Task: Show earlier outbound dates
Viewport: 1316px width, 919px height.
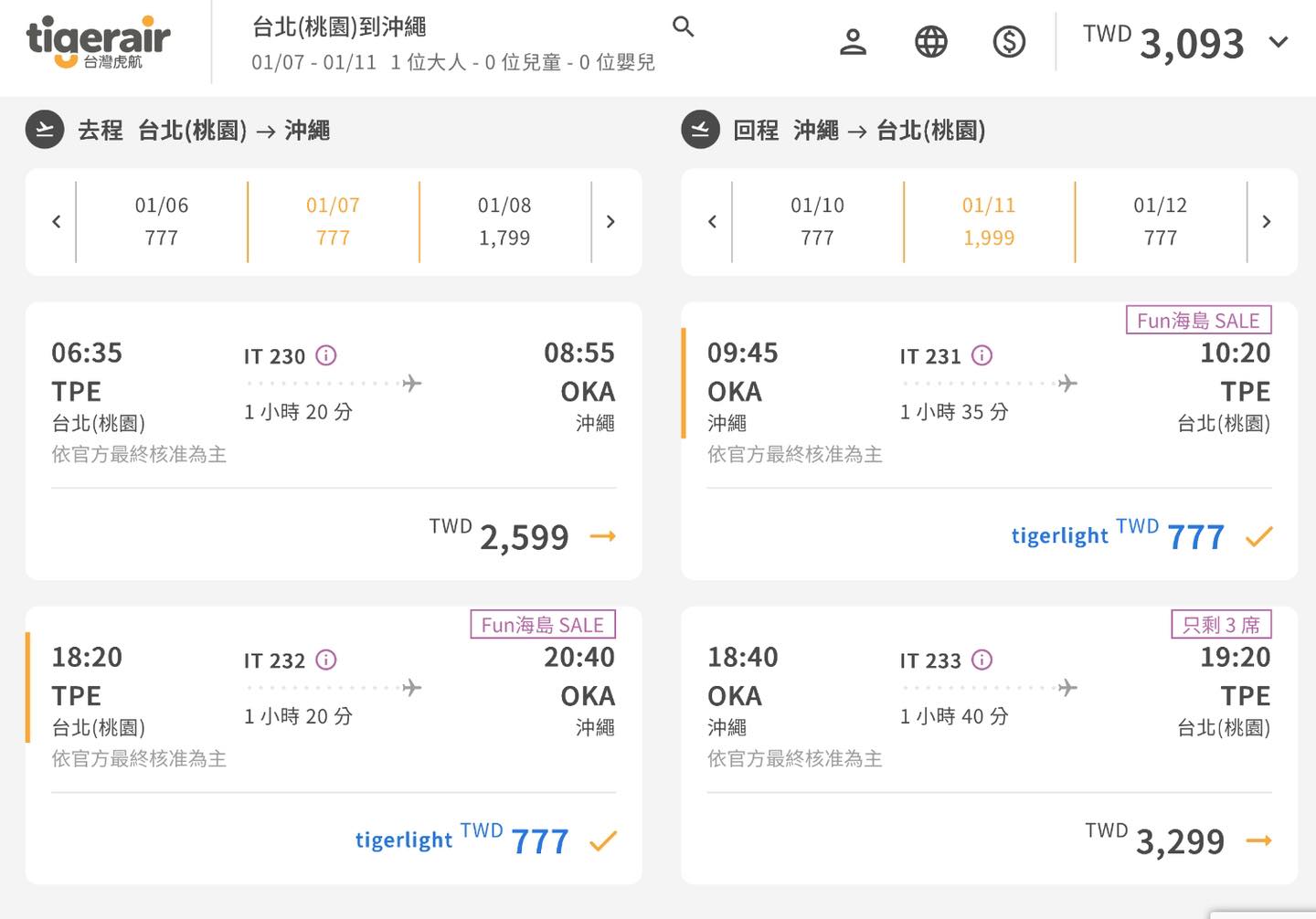Action: pyautogui.click(x=57, y=222)
